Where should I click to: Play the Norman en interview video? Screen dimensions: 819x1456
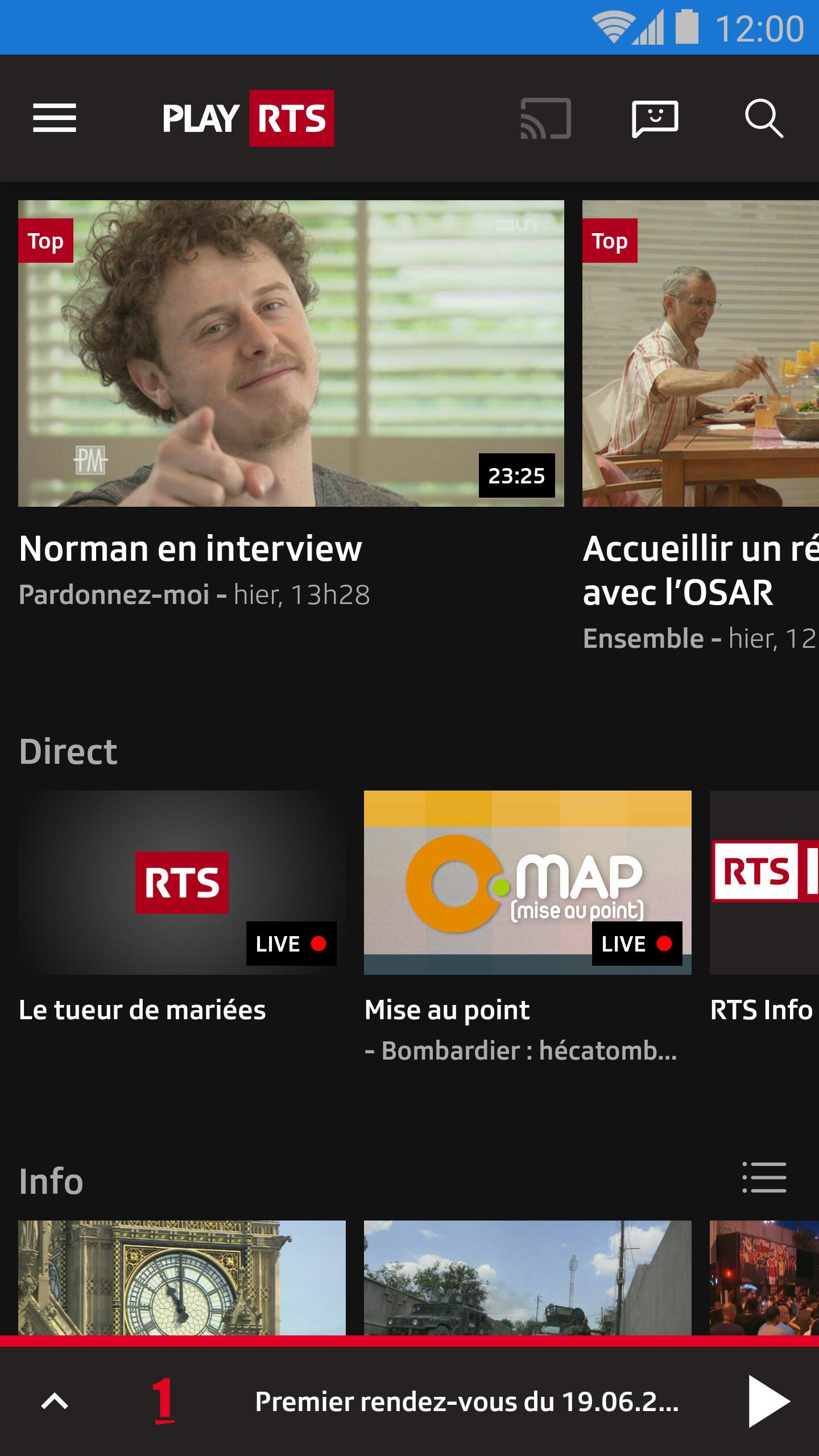point(291,353)
